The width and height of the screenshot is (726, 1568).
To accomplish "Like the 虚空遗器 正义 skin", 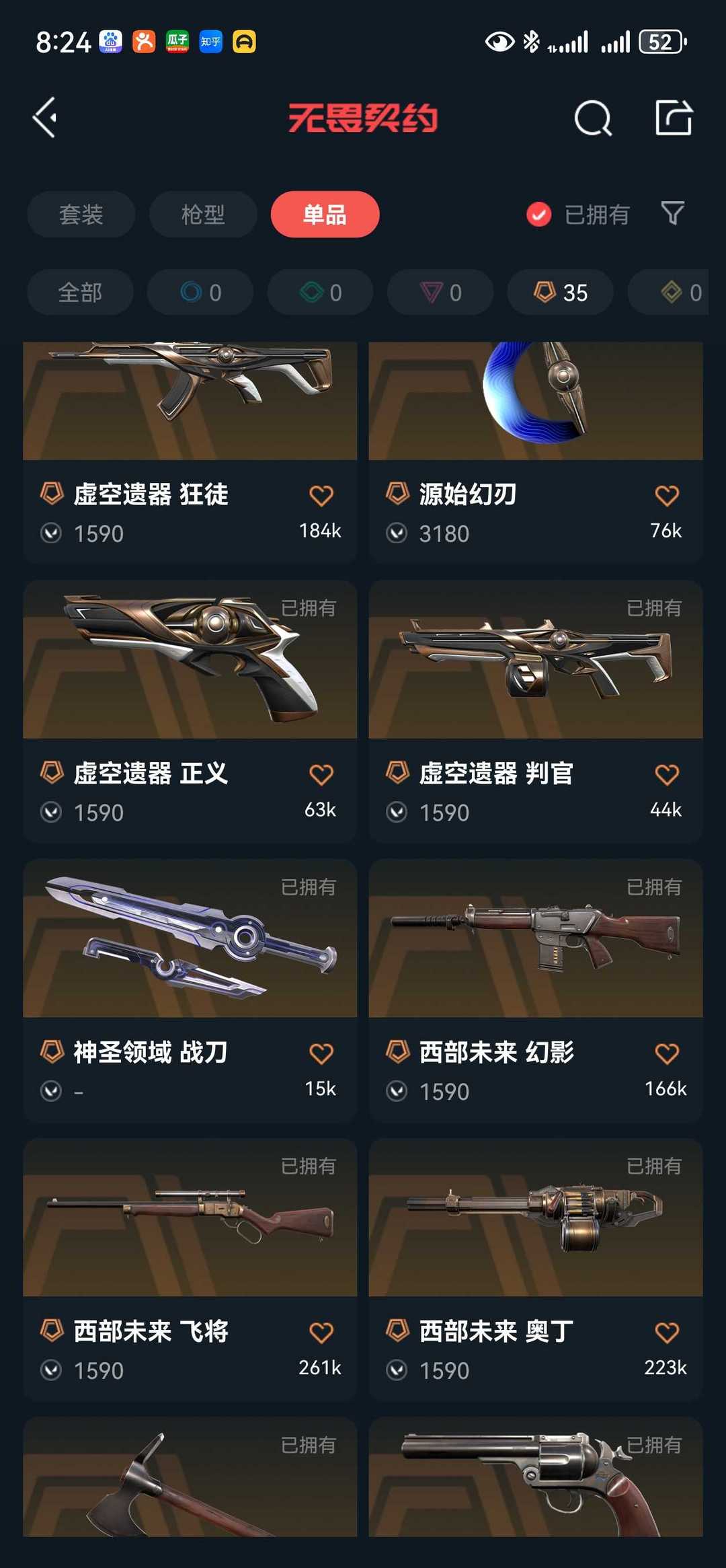I will (x=321, y=775).
